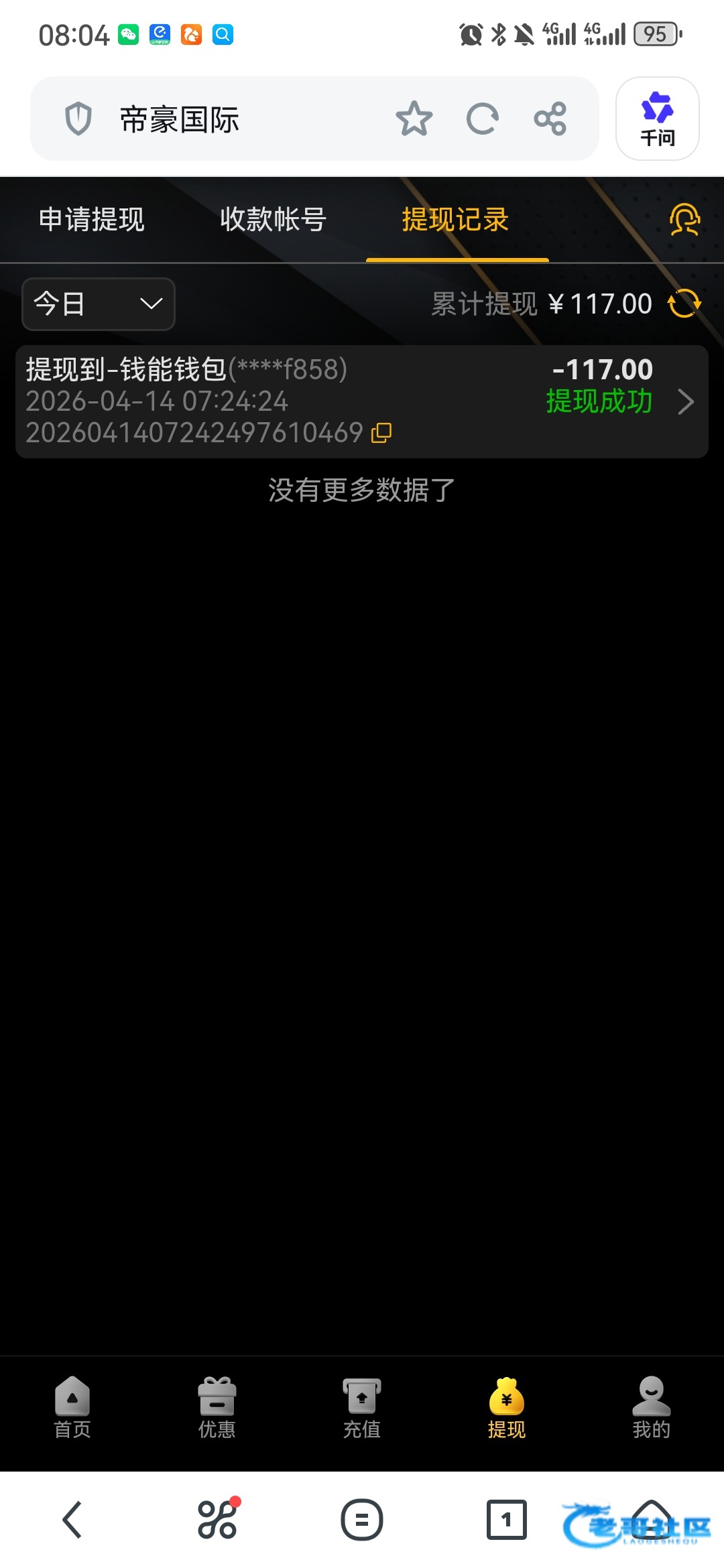
Task: Copy the withdrawal order number
Action: (x=381, y=433)
